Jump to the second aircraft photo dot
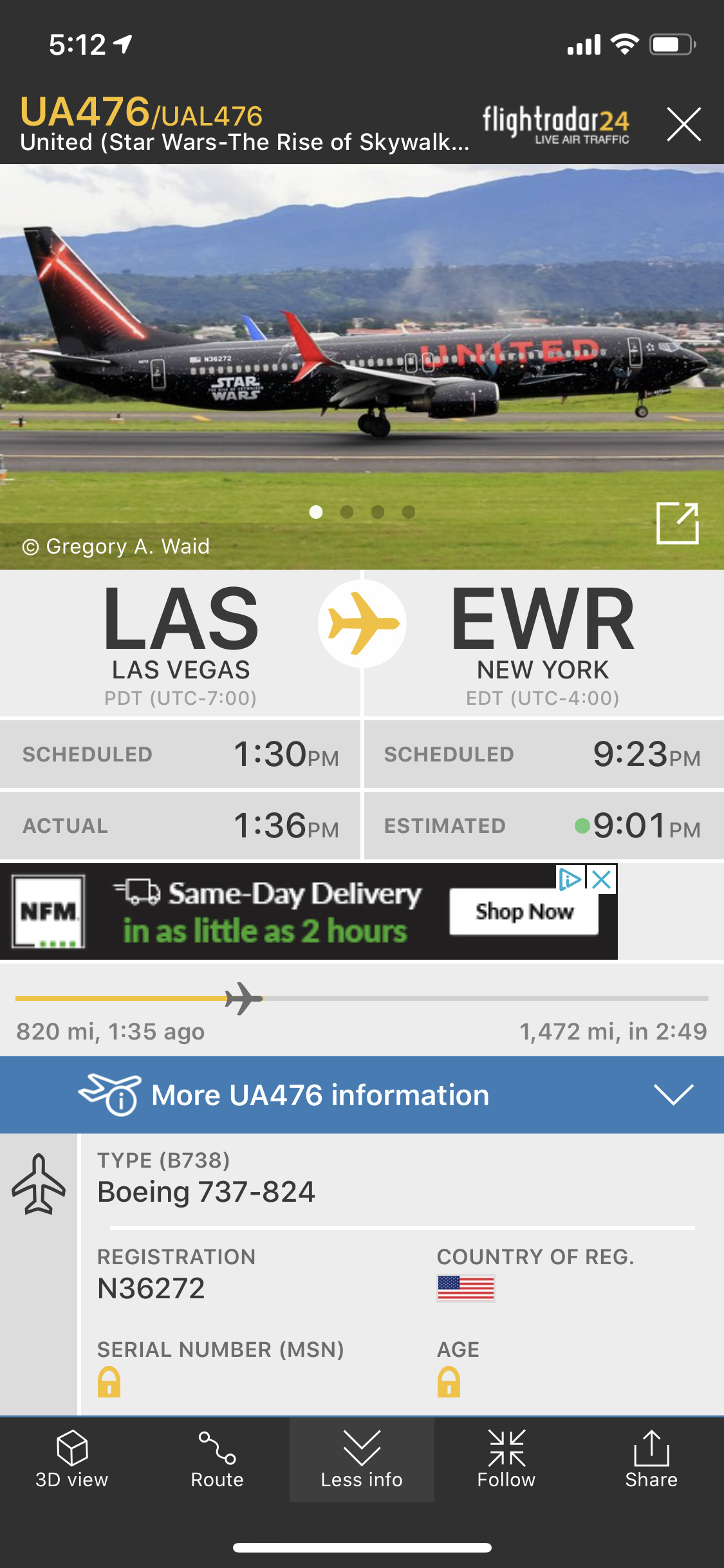Viewport: 724px width, 1568px height. (347, 512)
